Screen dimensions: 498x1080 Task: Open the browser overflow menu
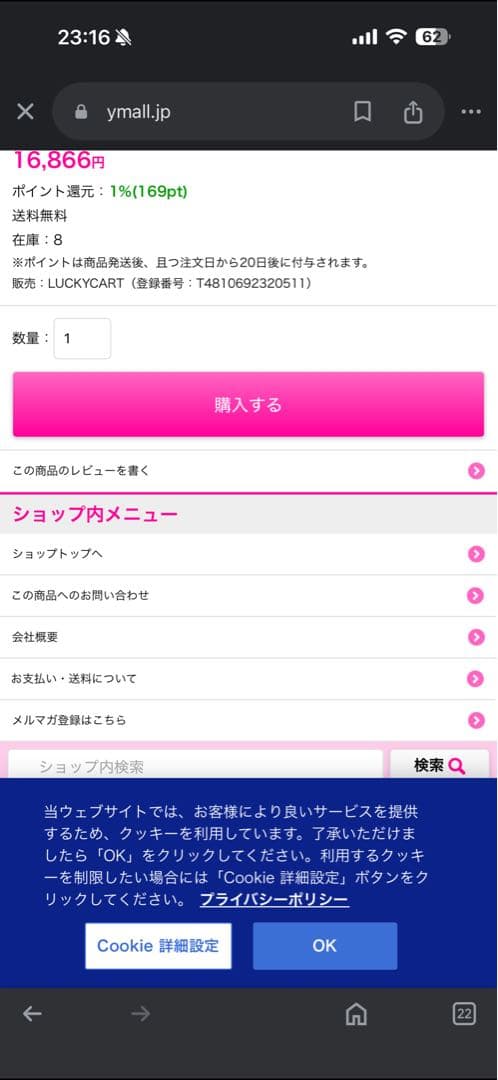(471, 112)
